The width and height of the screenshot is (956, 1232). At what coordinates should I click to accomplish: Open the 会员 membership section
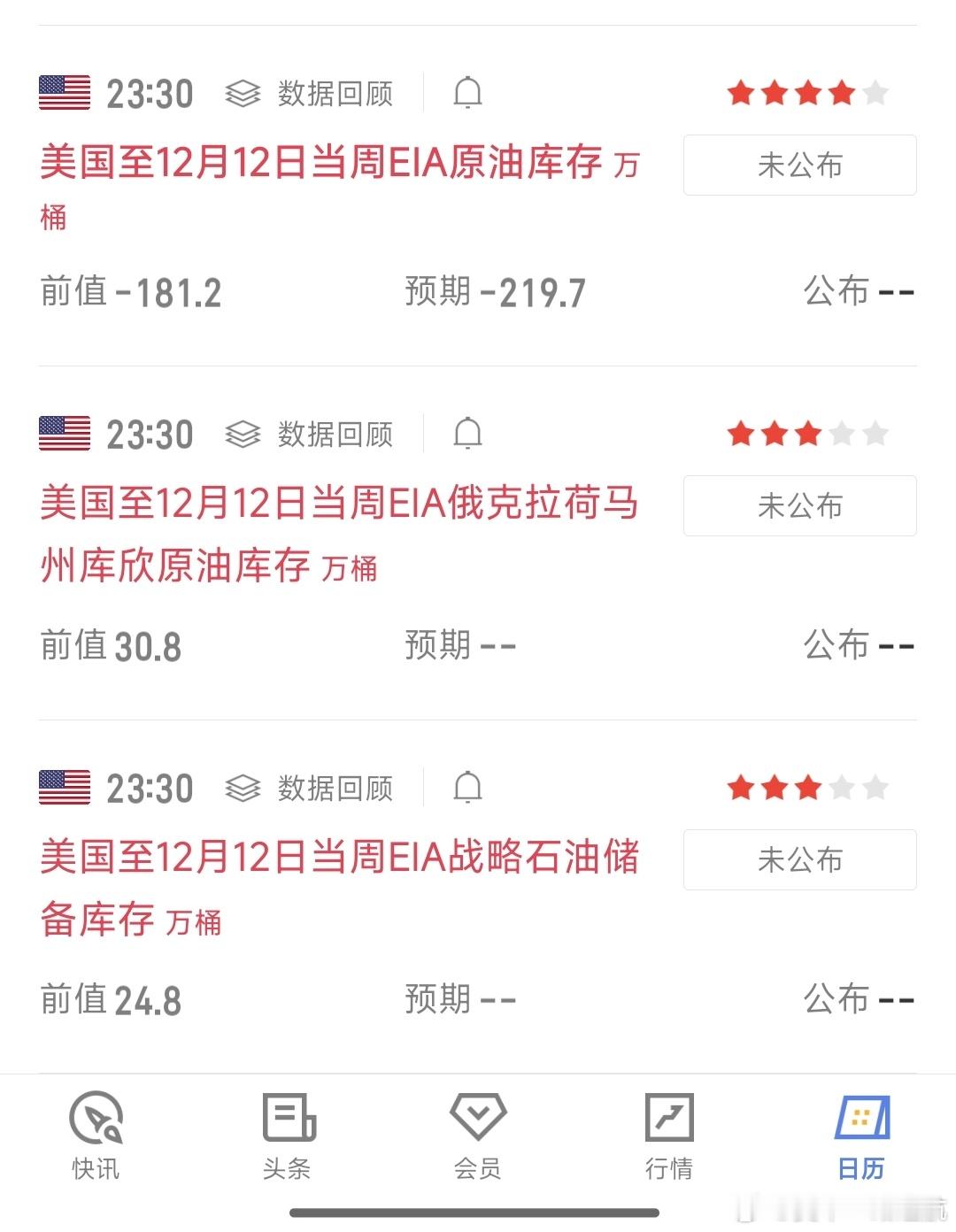coord(478,1142)
